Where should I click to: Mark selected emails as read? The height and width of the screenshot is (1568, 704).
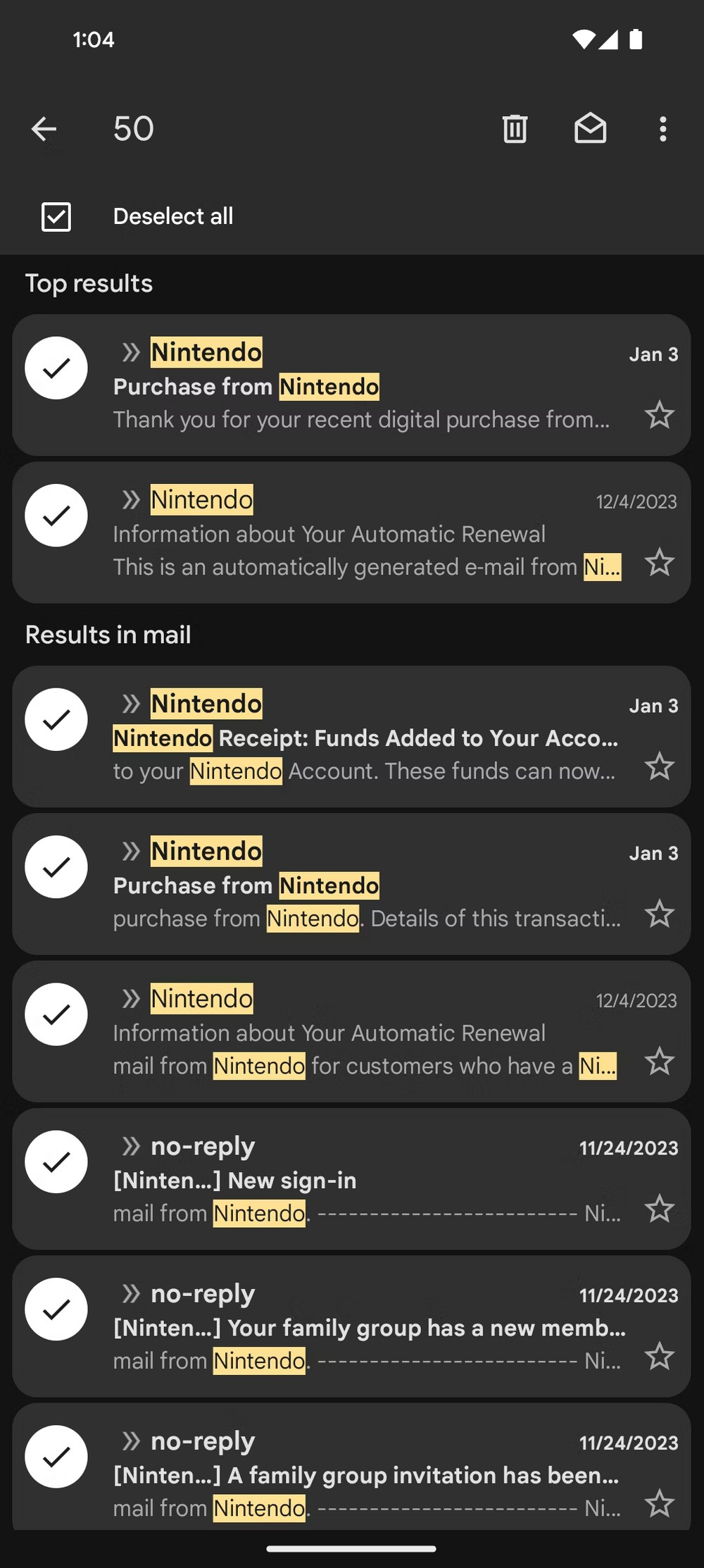point(590,129)
